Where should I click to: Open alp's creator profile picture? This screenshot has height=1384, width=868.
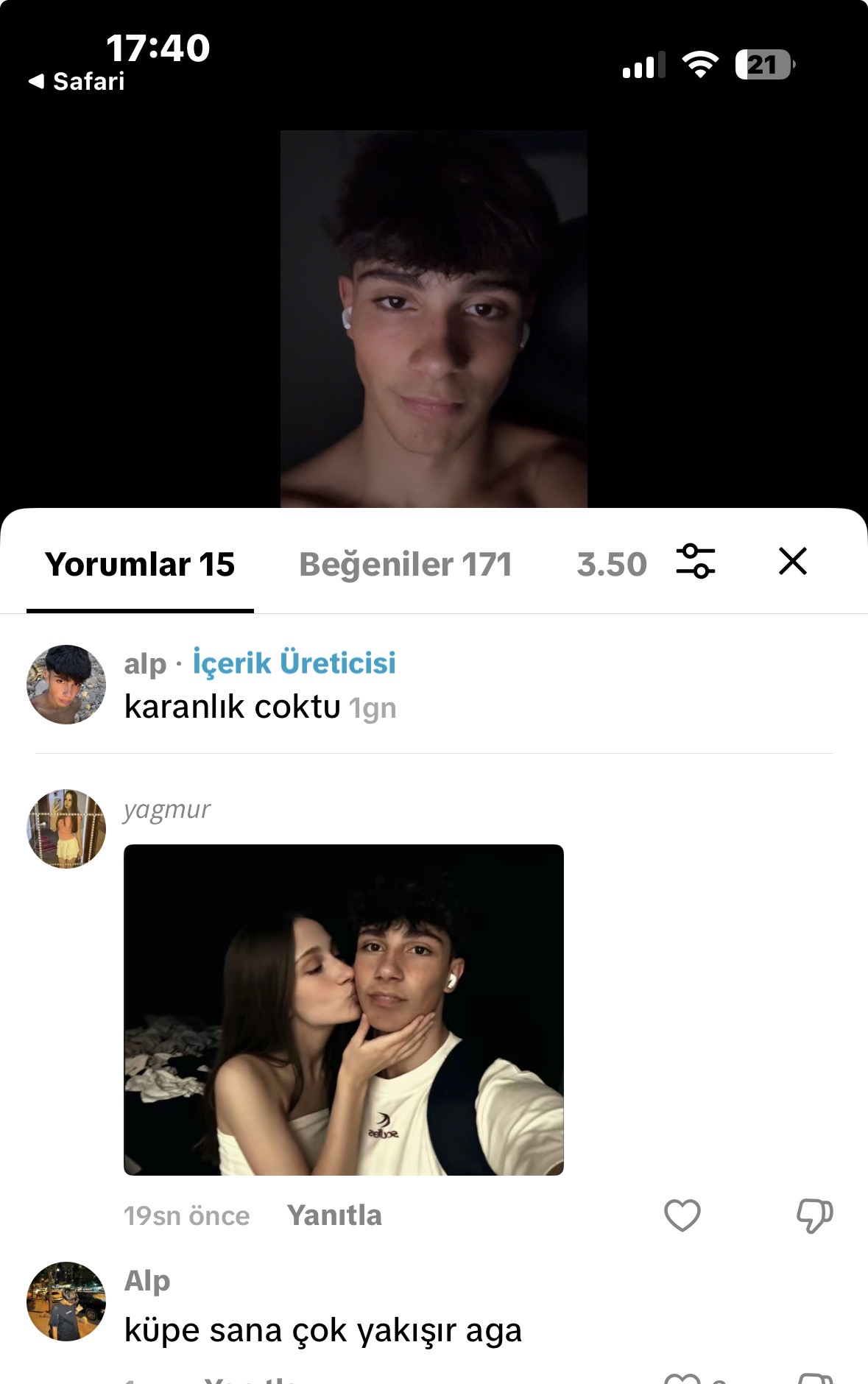66,685
